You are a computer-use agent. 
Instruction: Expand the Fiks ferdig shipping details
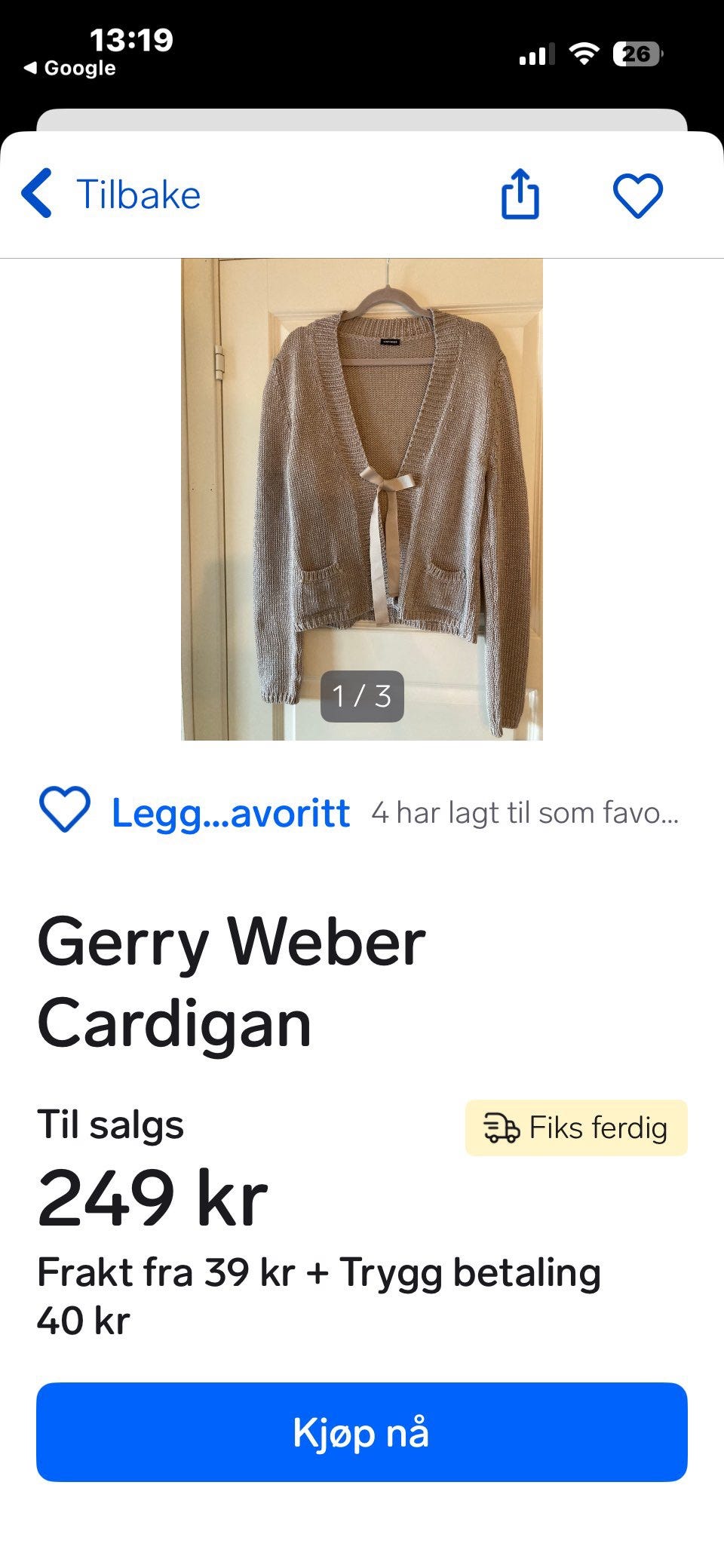pos(577,1128)
